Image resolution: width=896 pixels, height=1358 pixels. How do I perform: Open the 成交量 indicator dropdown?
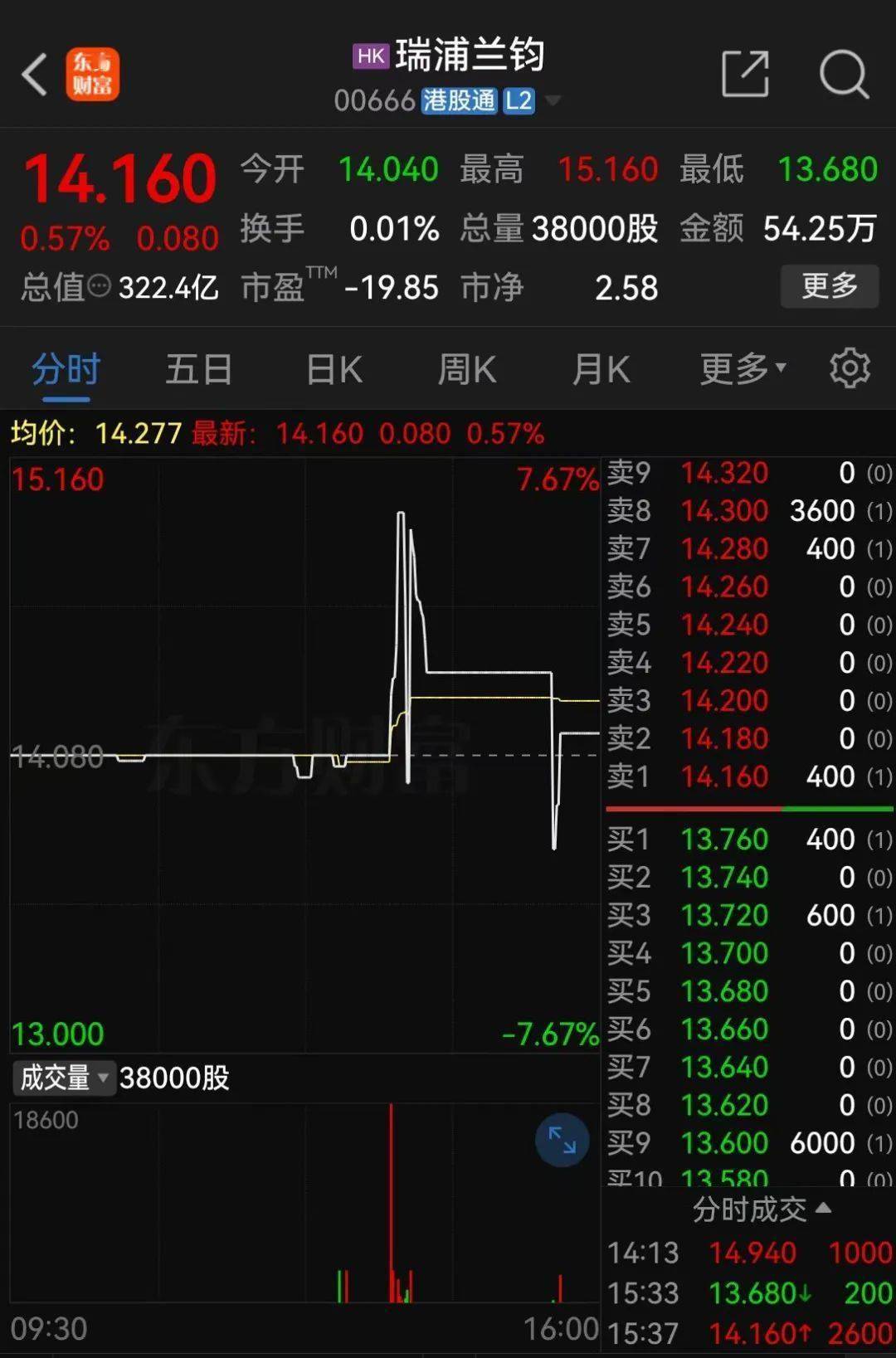64,1078
